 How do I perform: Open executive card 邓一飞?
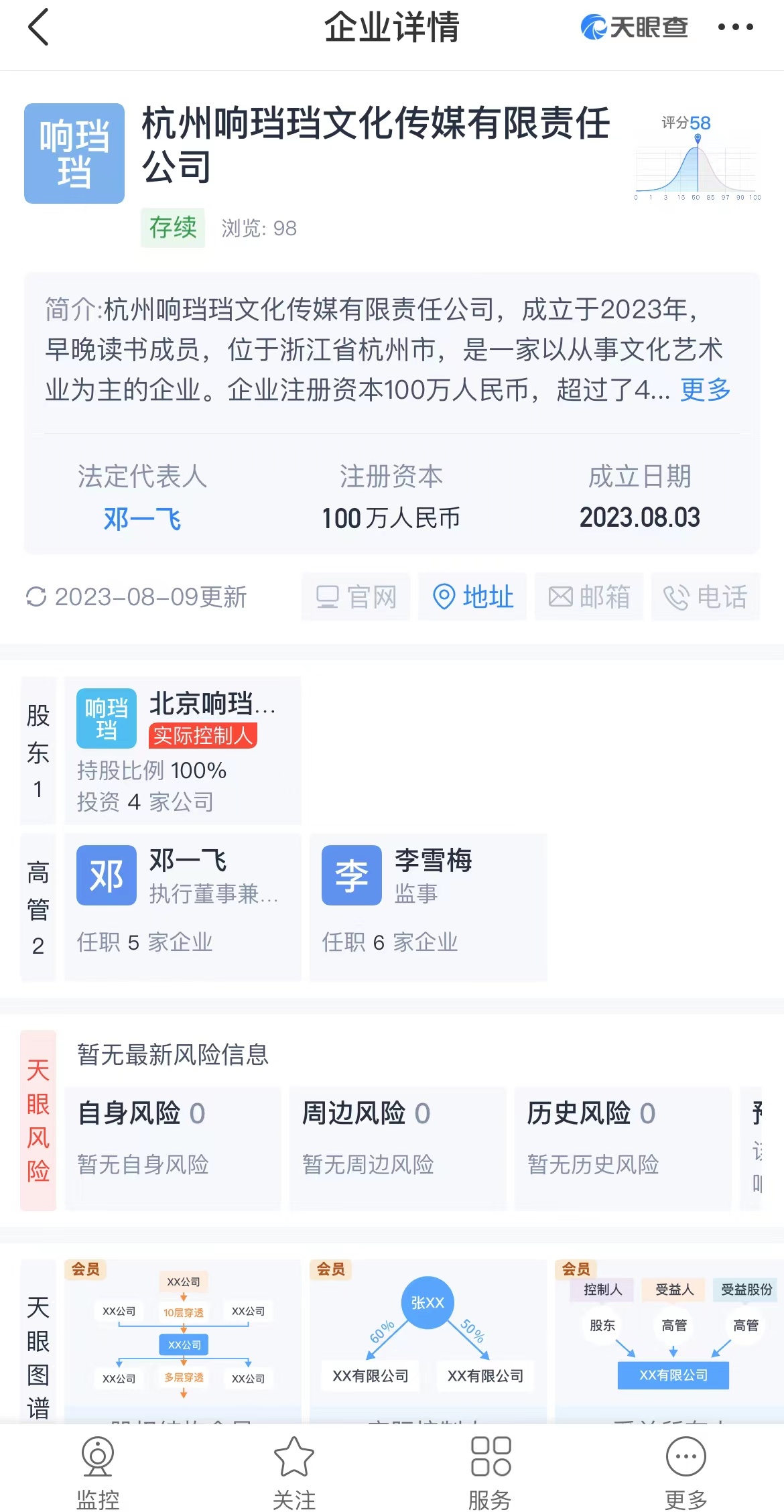coord(182,907)
